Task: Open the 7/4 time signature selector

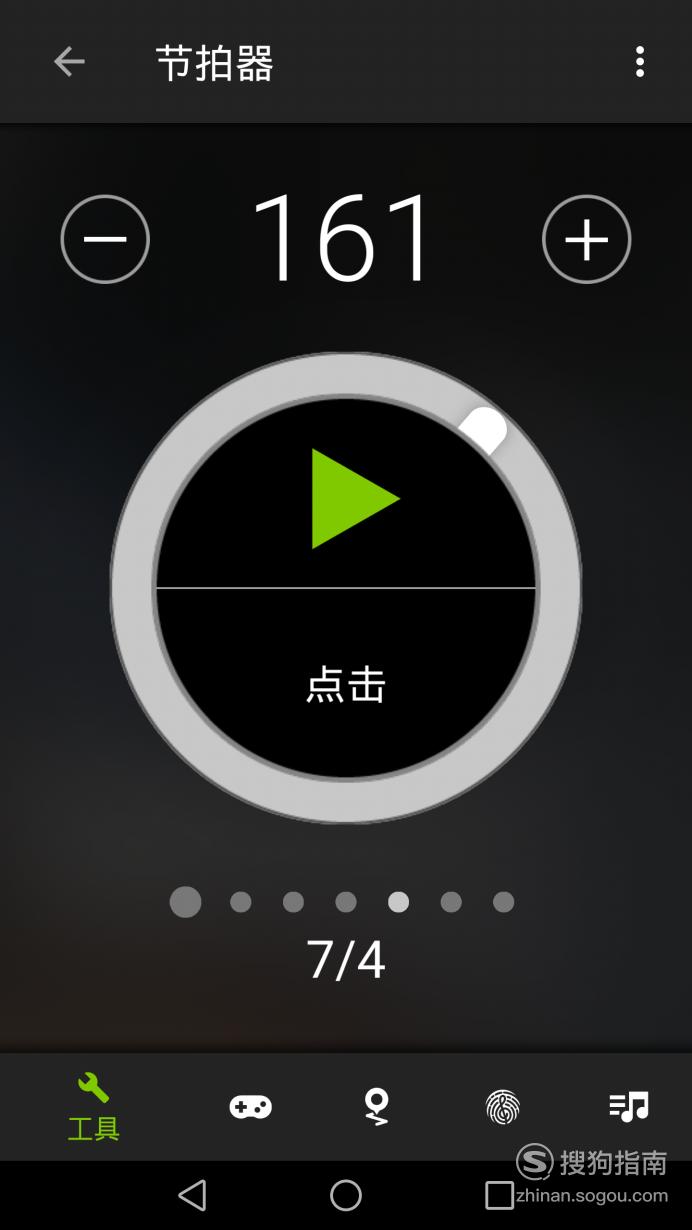Action: coord(346,959)
